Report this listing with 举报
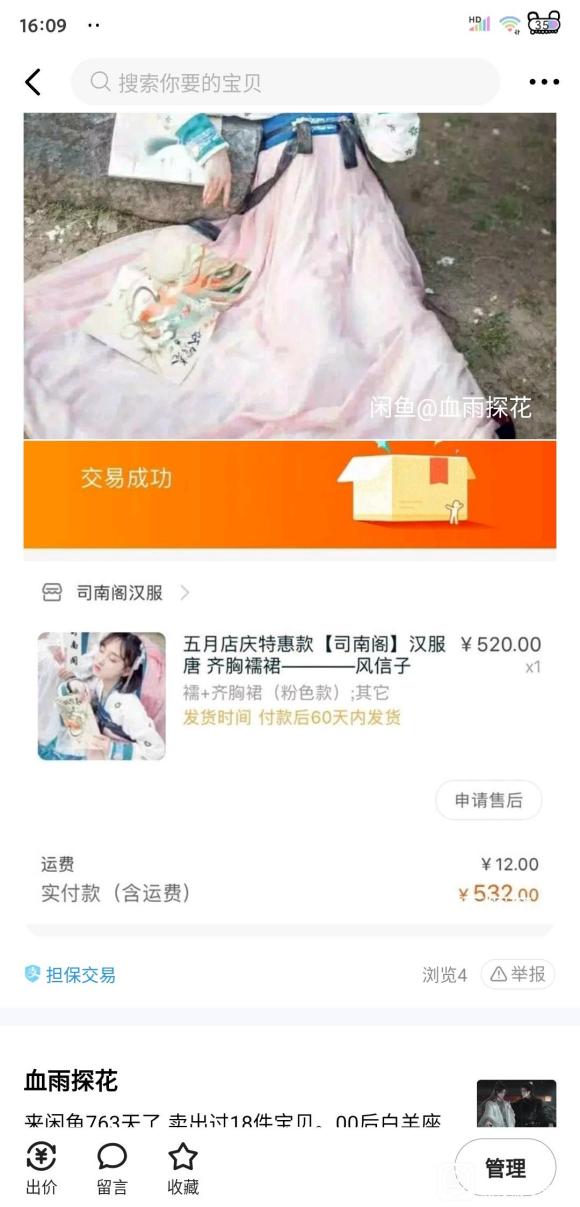580x1207 pixels. pos(517,974)
